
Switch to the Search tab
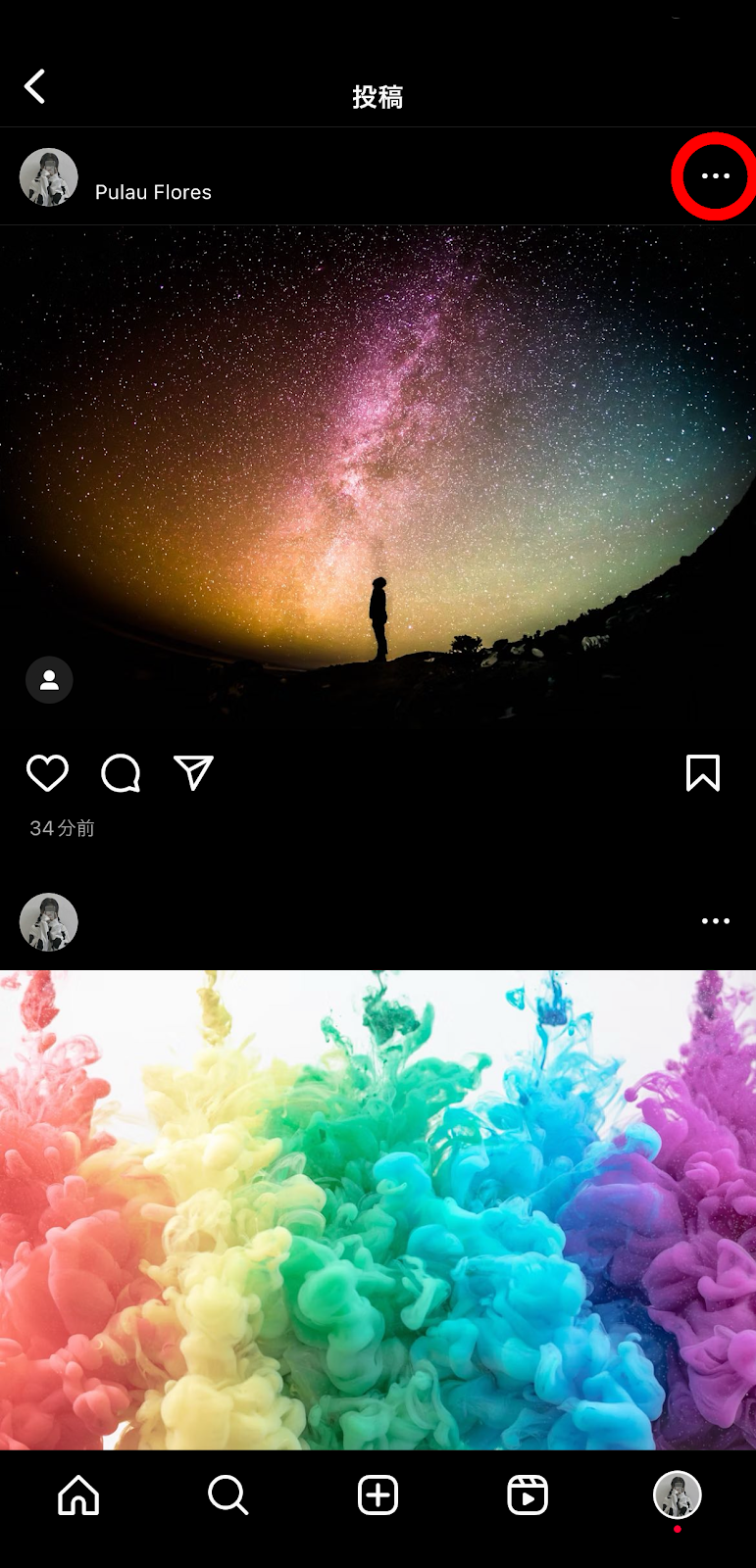[228, 1495]
